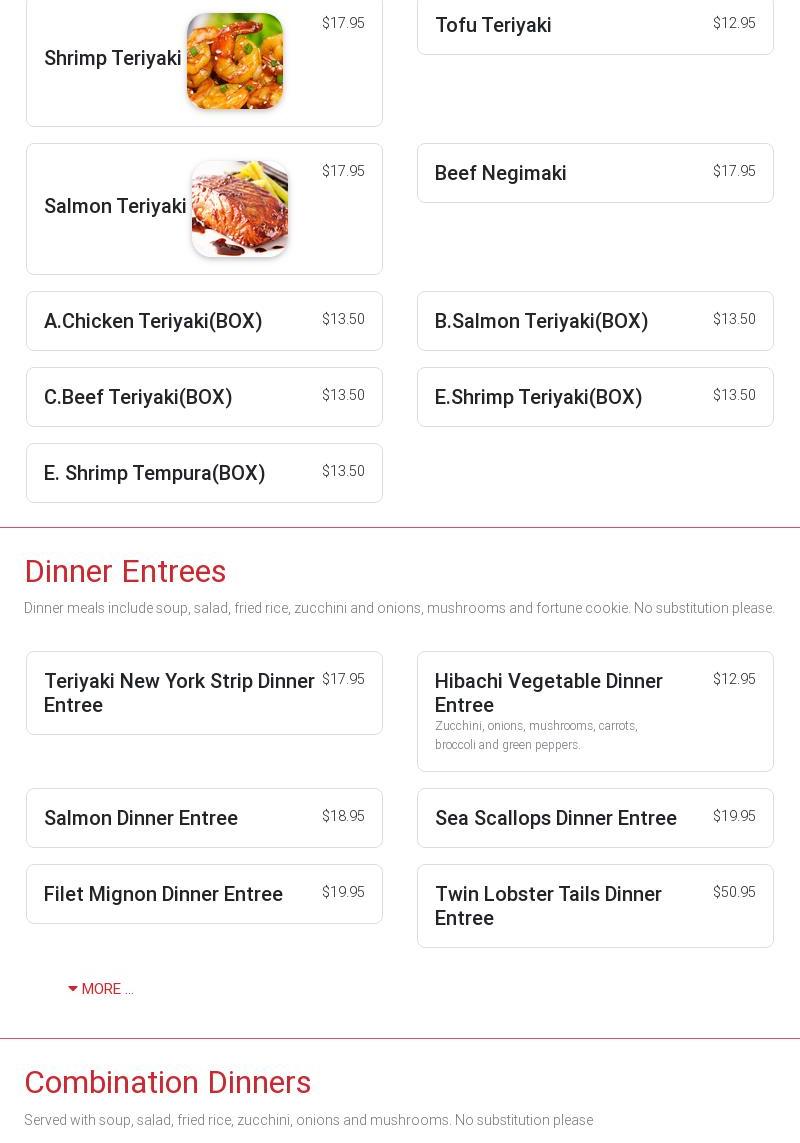
Task: Select B.Salmon Teriyaki(BOX)
Action: (x=541, y=321)
